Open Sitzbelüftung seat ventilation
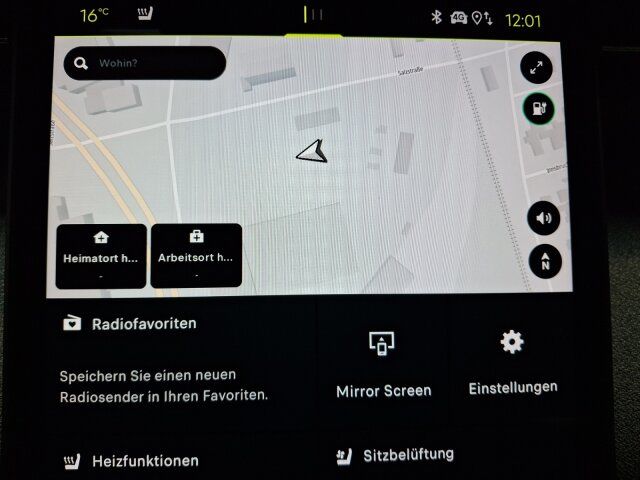 tap(395, 455)
